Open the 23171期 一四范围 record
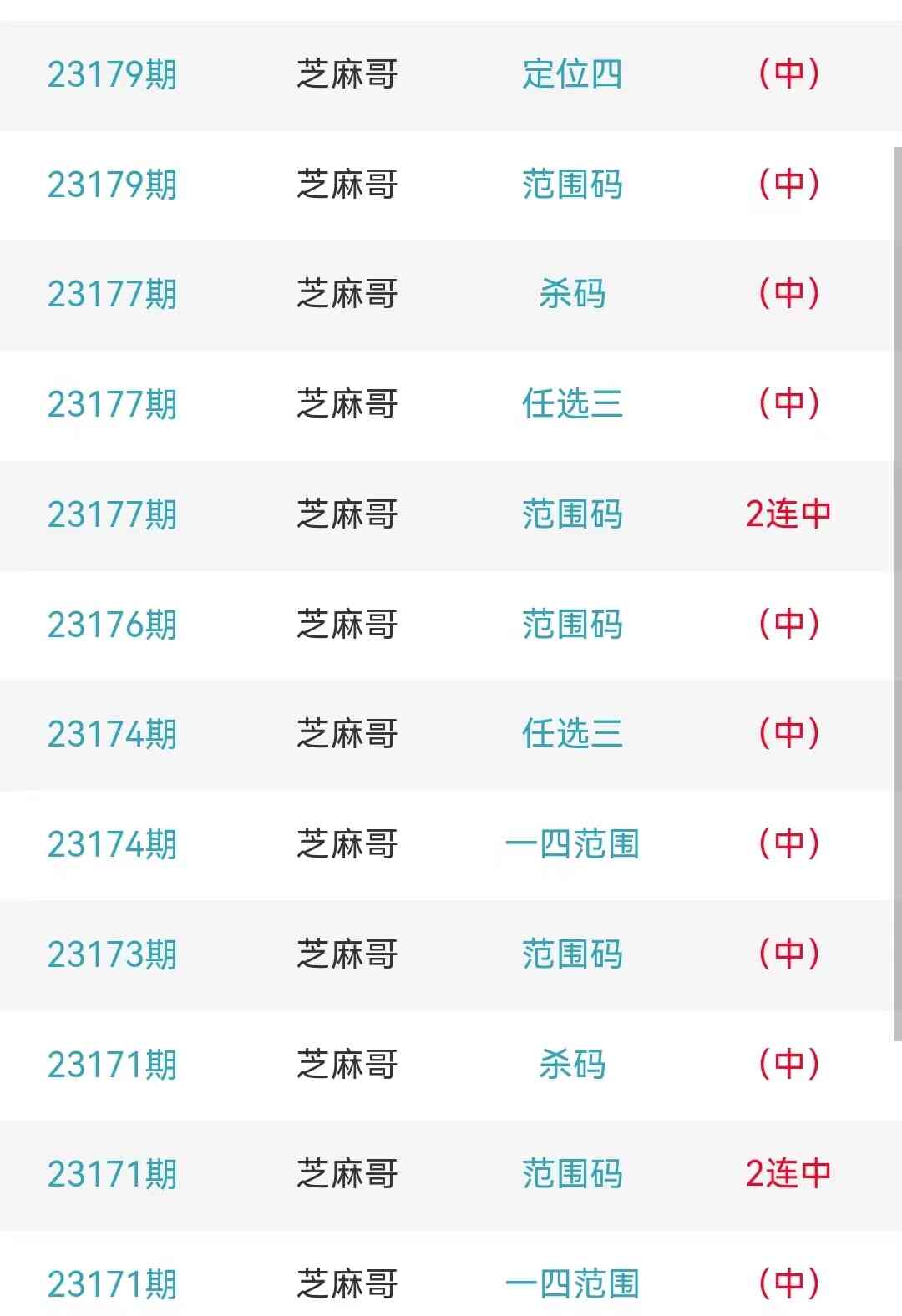 pos(572,1284)
